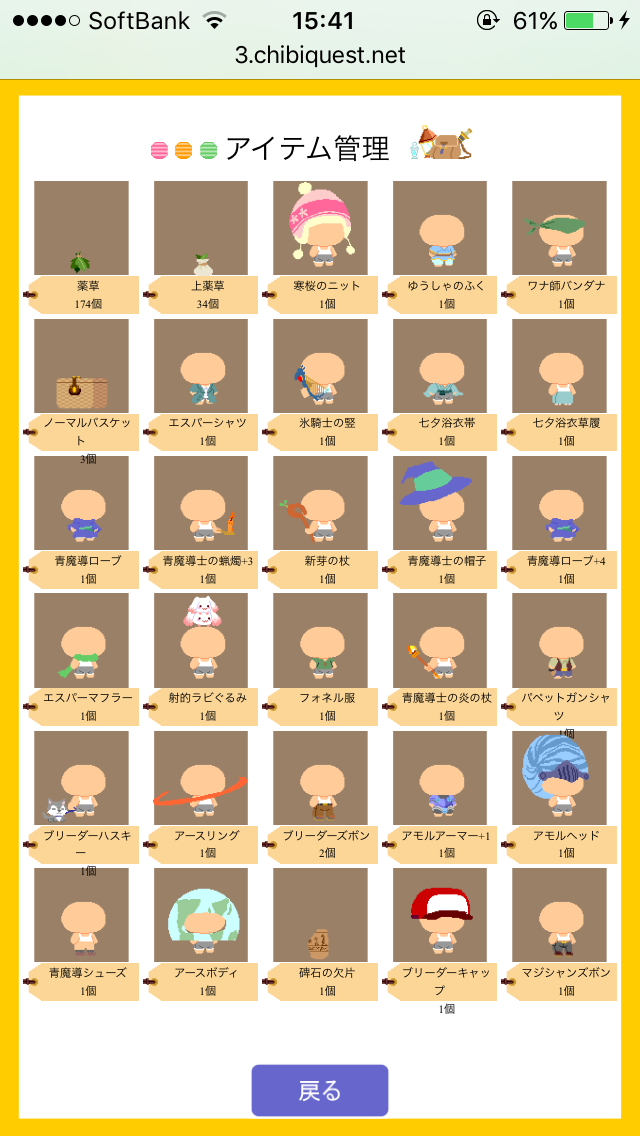
Task: Select the ブリーダーキャップ item
Action: coord(440,916)
